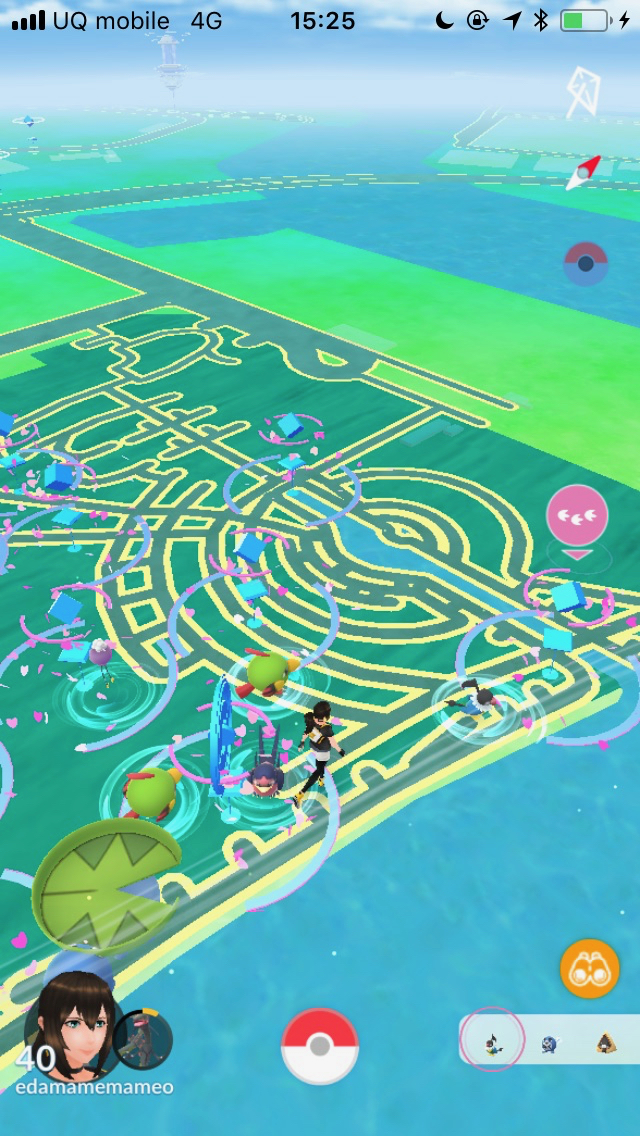This screenshot has height=1136, width=640.
Task: Tap the compass to reorient the map
Action: [x=583, y=173]
